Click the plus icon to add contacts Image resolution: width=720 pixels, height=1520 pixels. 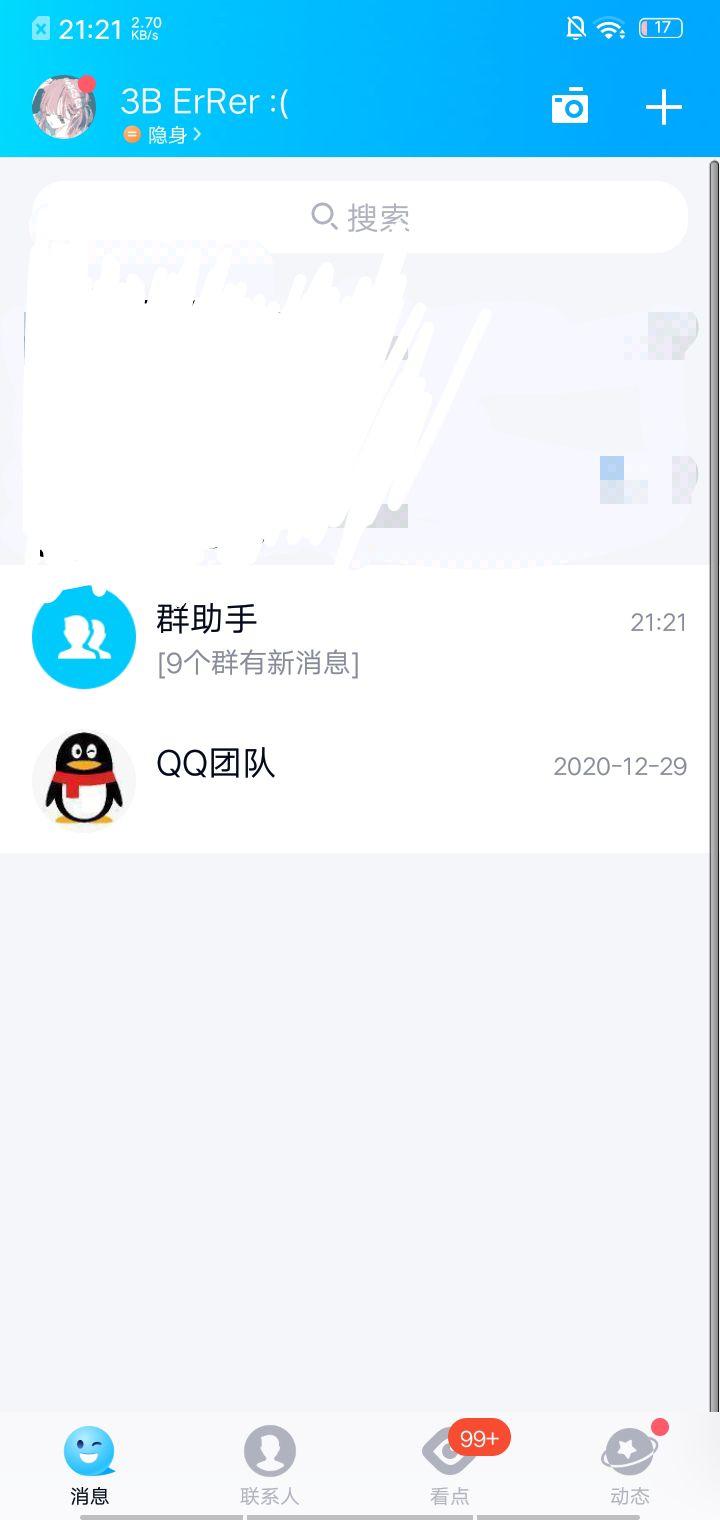pos(662,105)
